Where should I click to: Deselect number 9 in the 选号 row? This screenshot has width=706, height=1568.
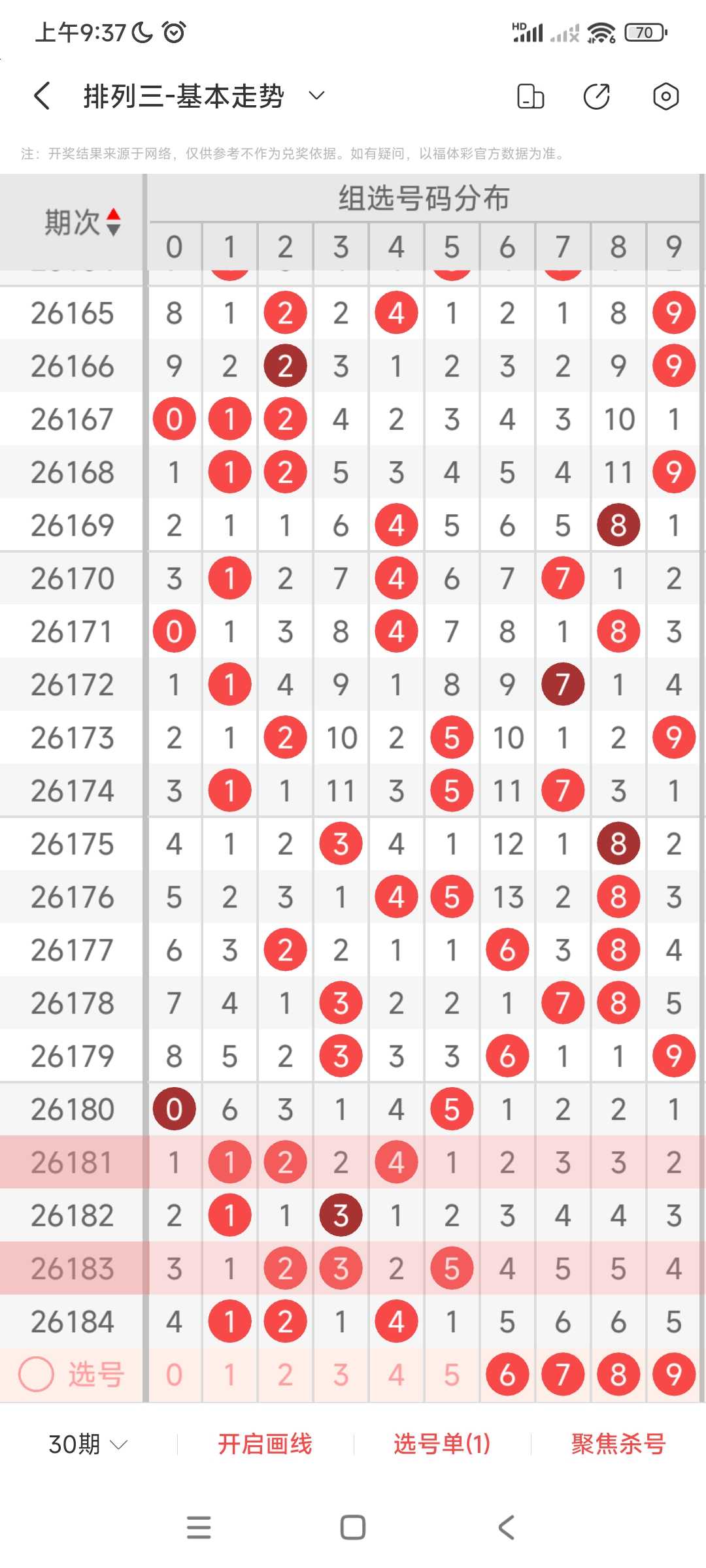[674, 1375]
